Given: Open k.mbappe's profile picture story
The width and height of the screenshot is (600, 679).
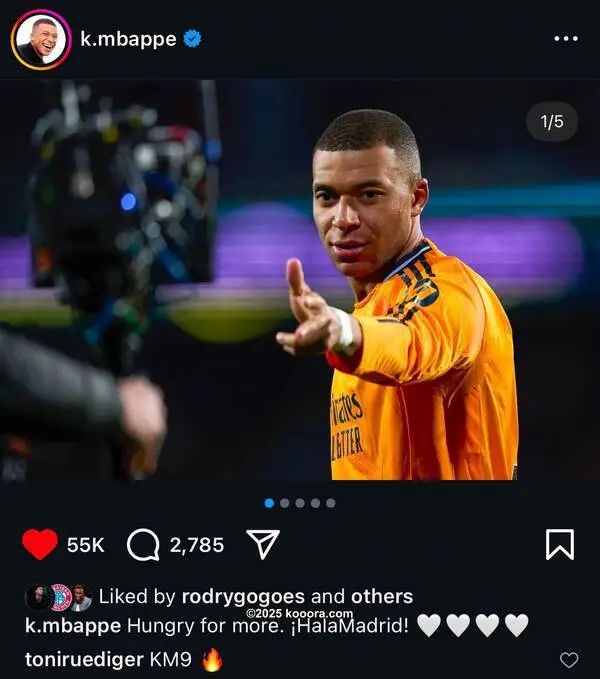Looking at the screenshot, I should click(40, 40).
